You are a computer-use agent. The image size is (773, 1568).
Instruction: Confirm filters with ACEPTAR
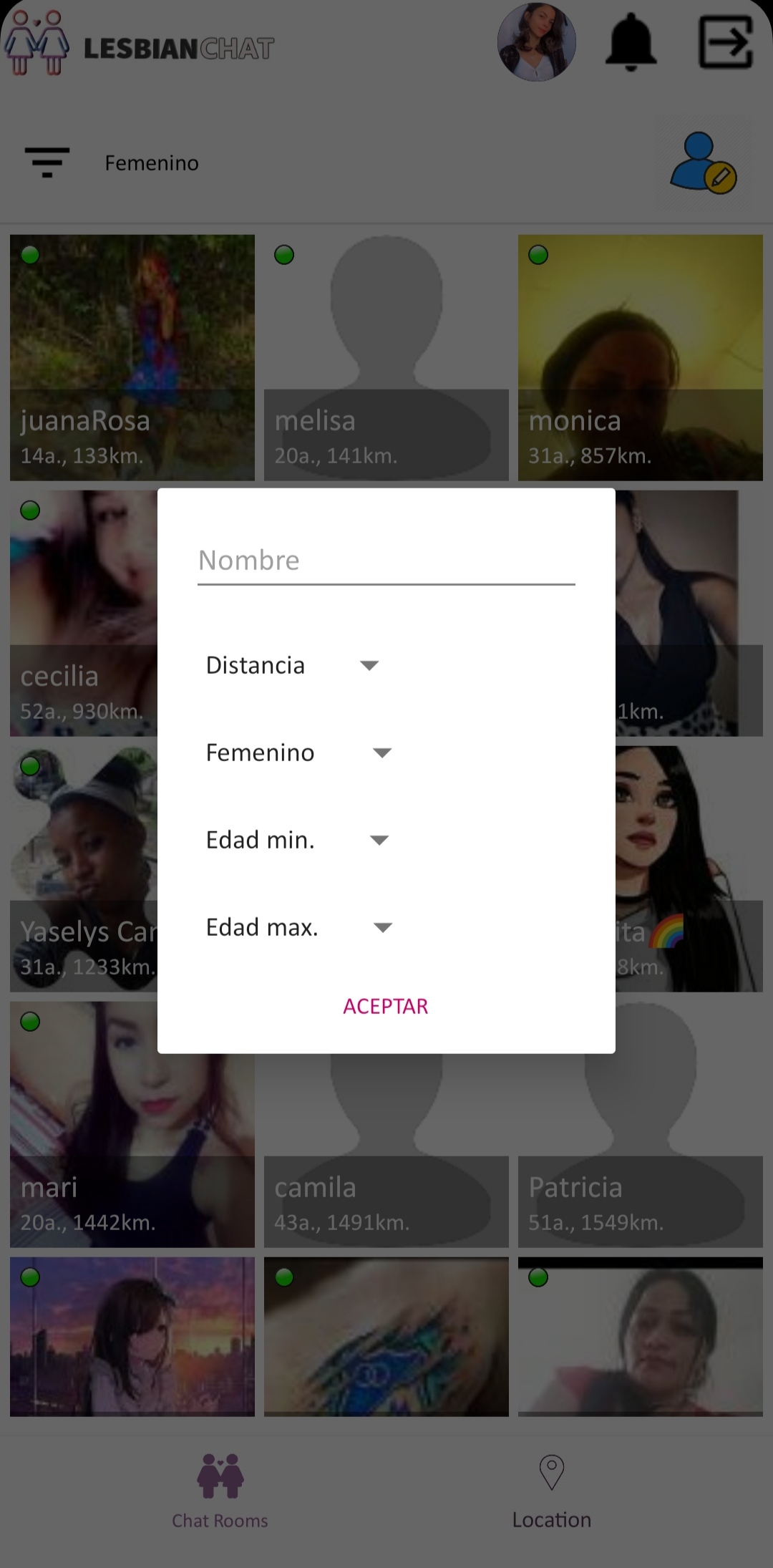point(385,1007)
